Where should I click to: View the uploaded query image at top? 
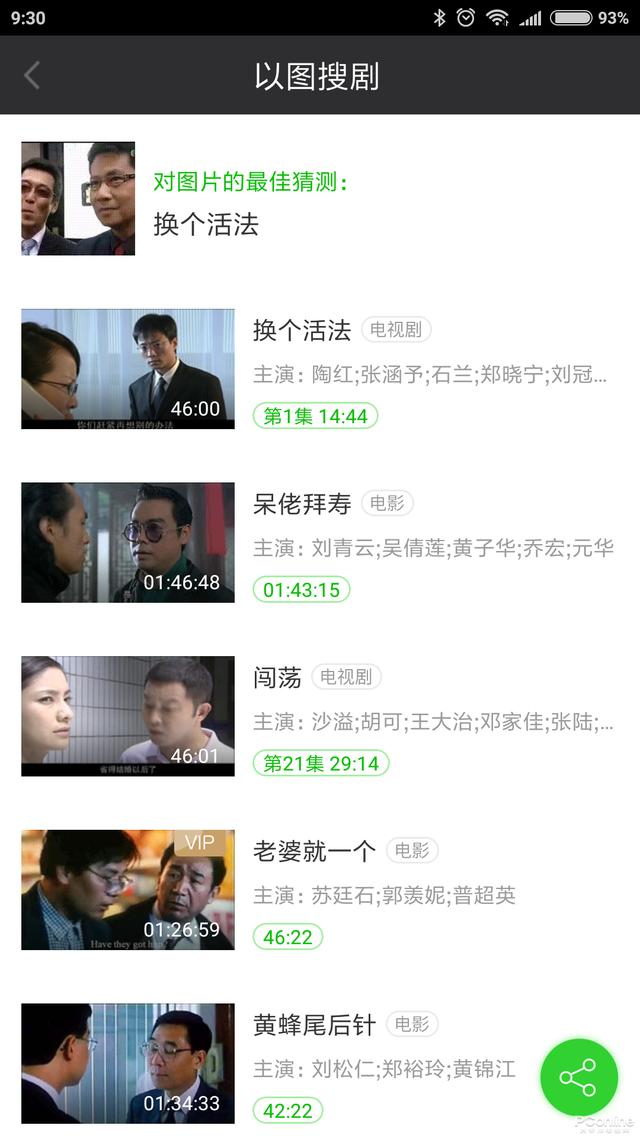coord(78,198)
